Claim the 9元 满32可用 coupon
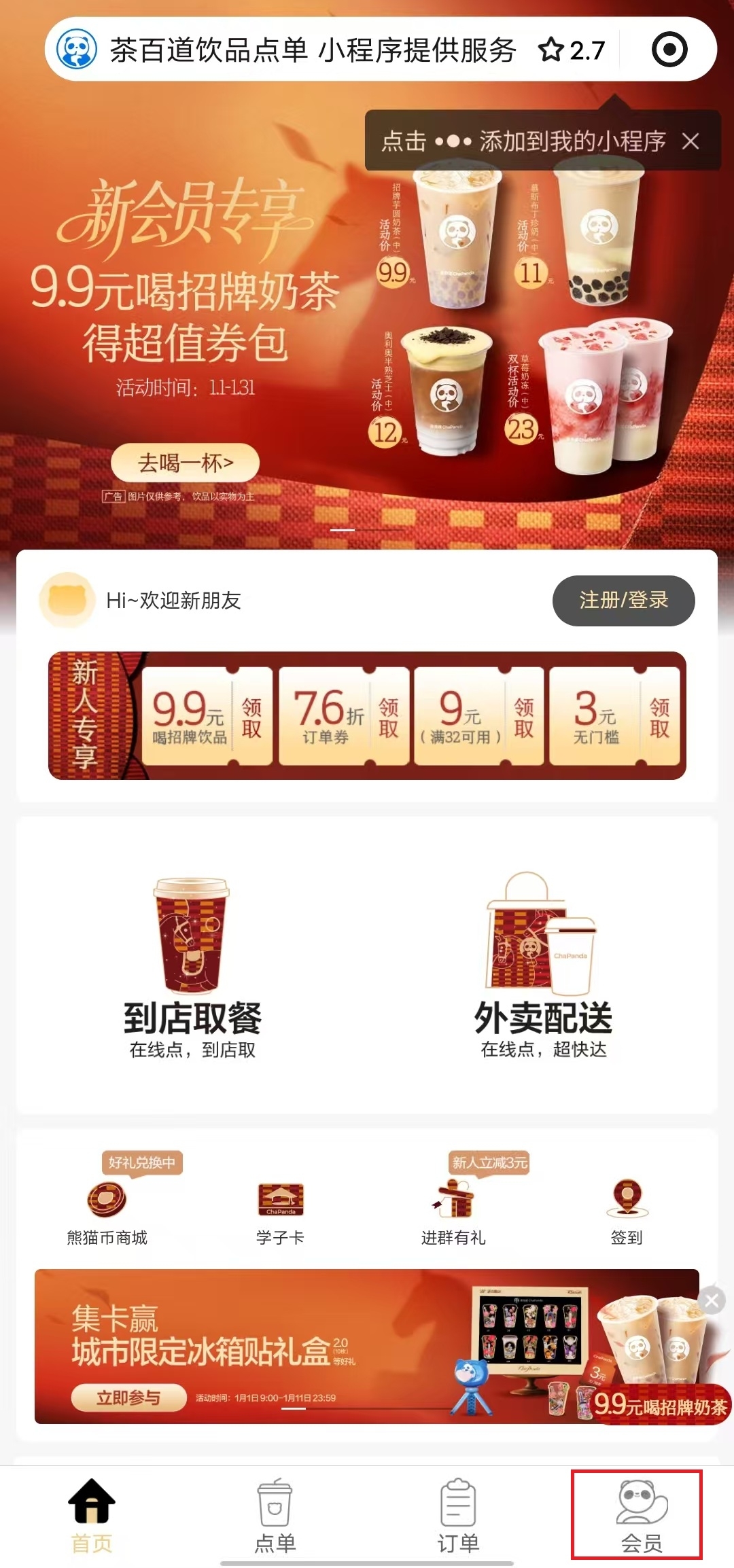The height and width of the screenshot is (1568, 734). [523, 717]
